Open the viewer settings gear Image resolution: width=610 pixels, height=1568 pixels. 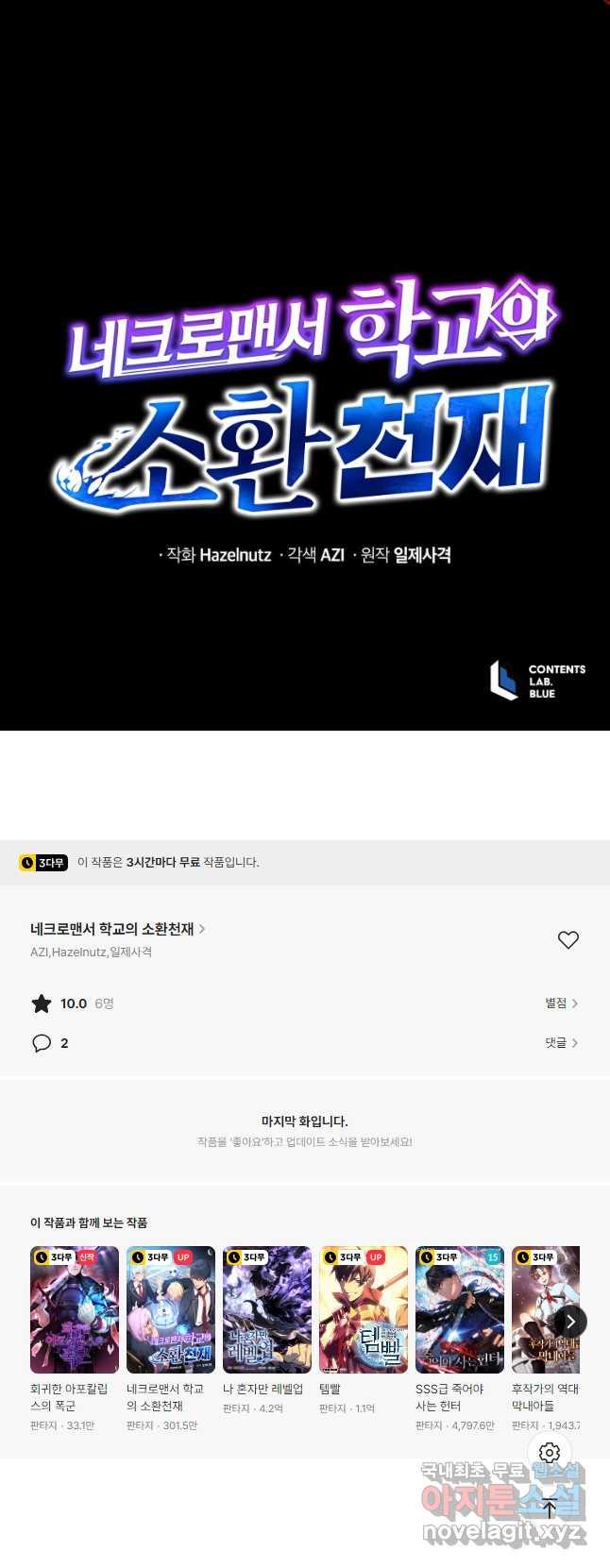(550, 1453)
